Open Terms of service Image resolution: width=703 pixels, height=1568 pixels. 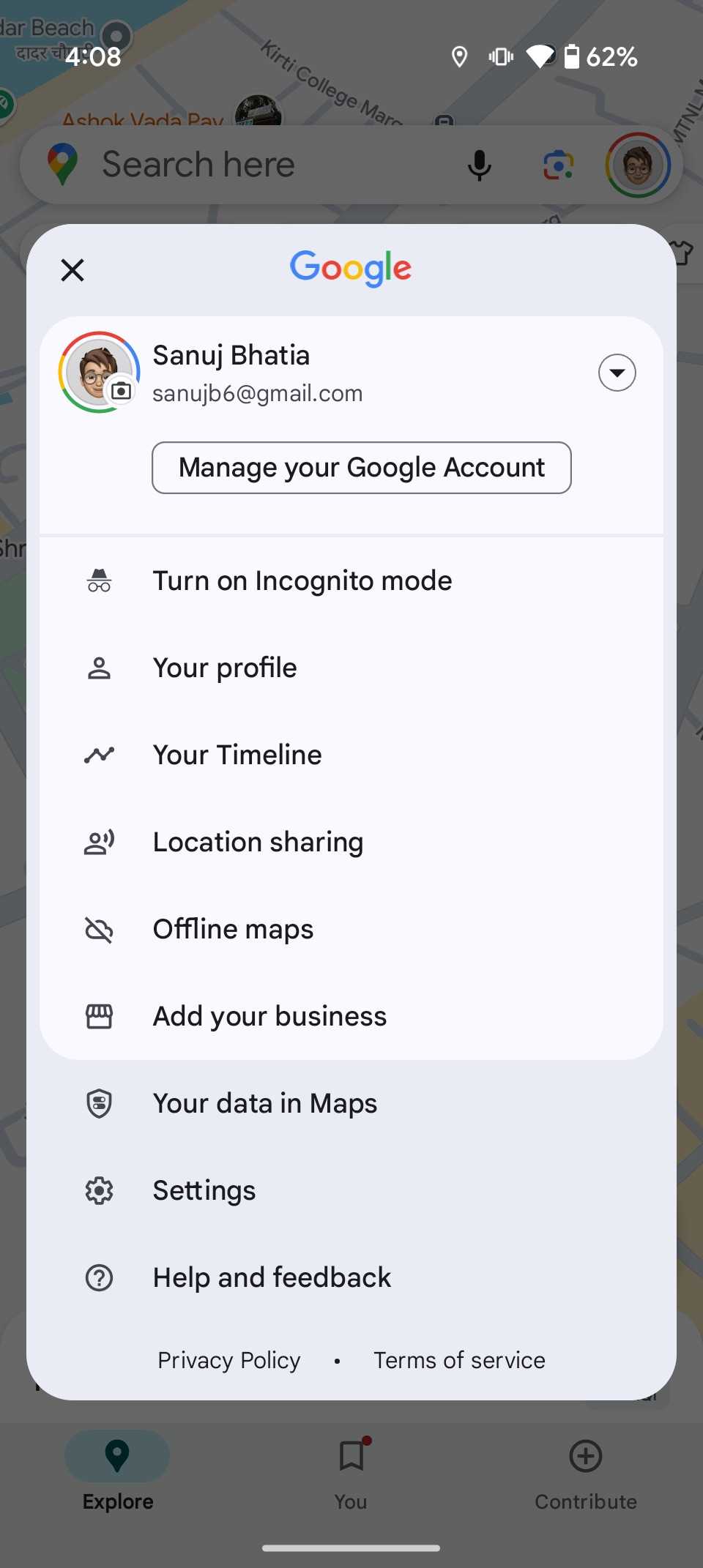[459, 1359]
